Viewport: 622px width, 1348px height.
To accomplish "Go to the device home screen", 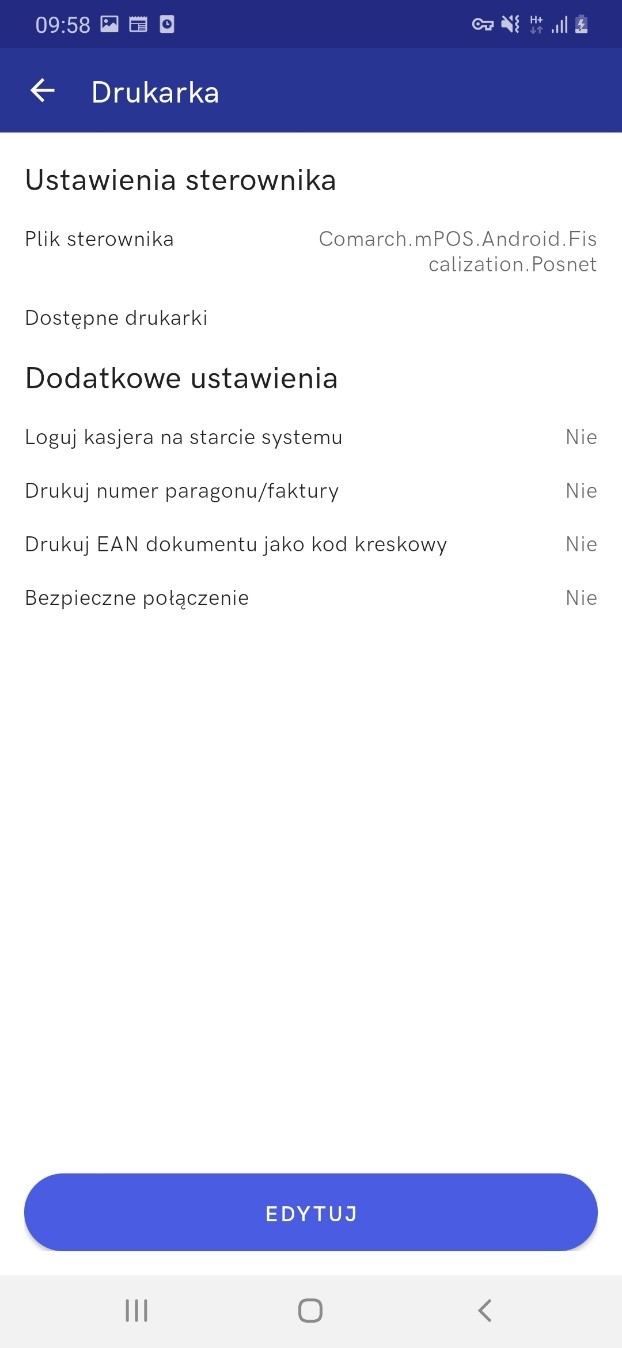I will [x=311, y=1310].
